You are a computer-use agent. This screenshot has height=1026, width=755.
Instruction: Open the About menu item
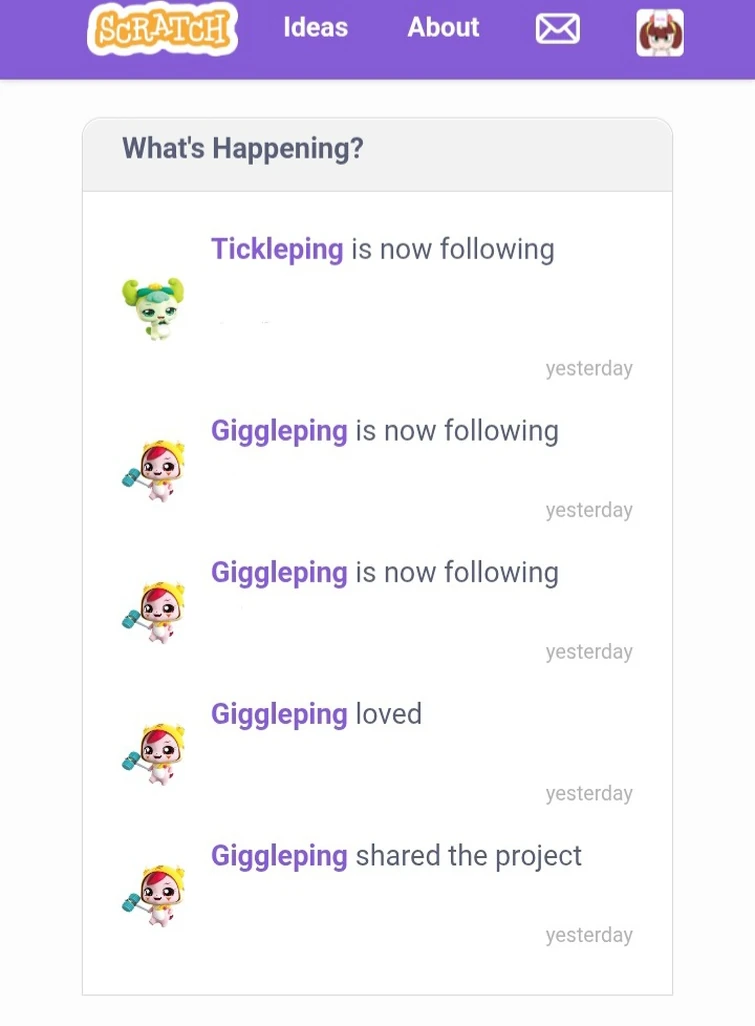442,28
